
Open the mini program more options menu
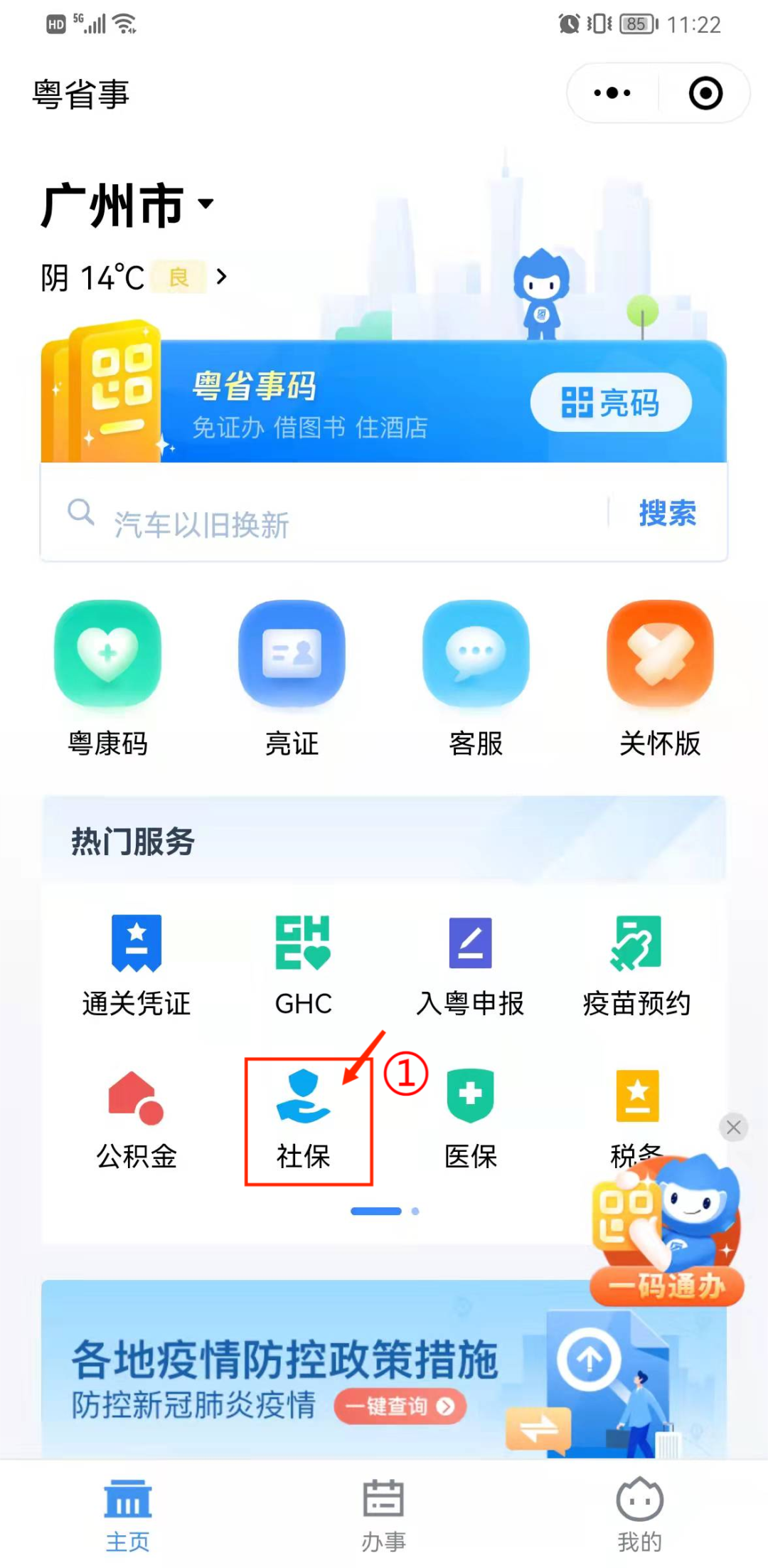(612, 93)
